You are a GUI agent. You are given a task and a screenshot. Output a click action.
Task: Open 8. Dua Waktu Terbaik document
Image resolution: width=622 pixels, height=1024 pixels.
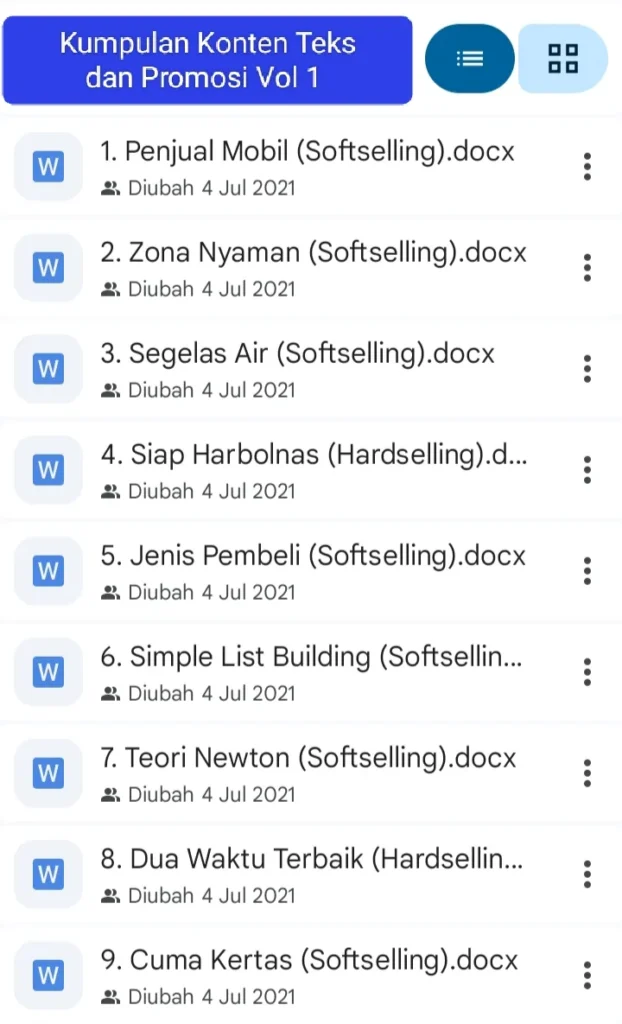[312, 859]
